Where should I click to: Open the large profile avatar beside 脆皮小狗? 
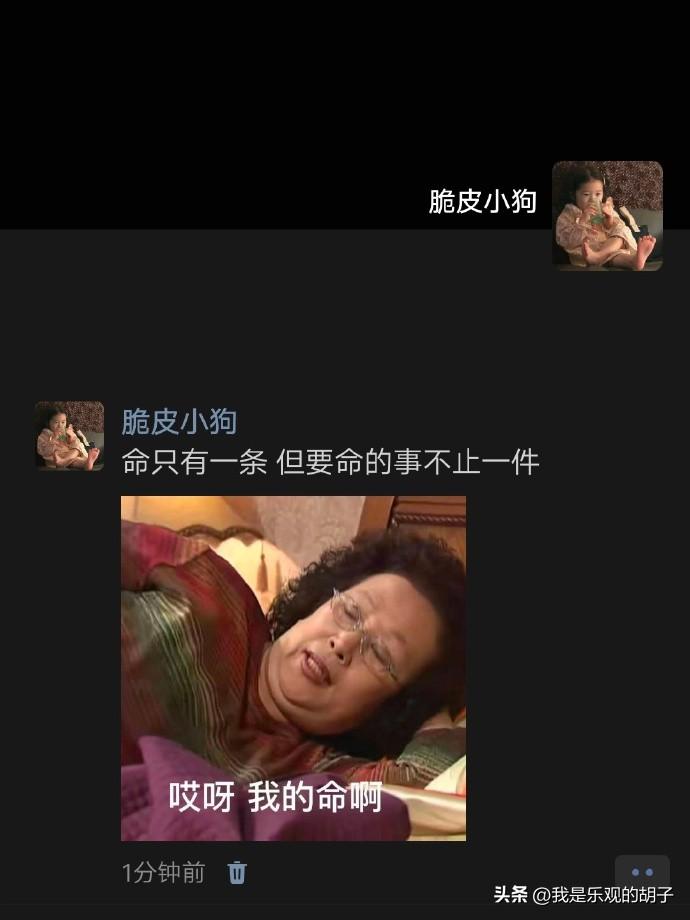coord(607,216)
